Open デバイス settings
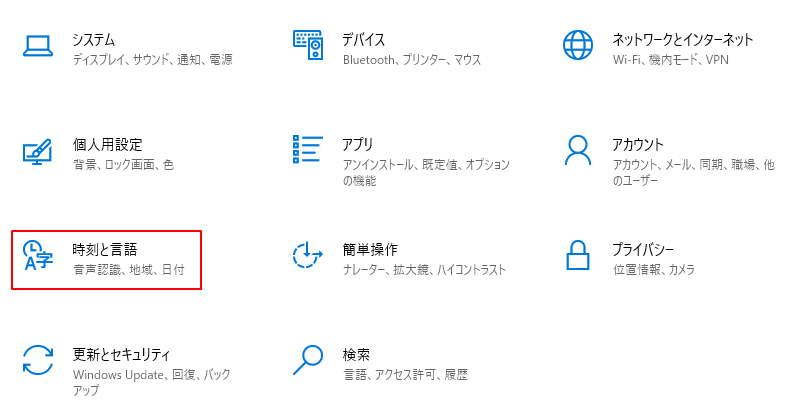The height and width of the screenshot is (414, 801). [364, 41]
